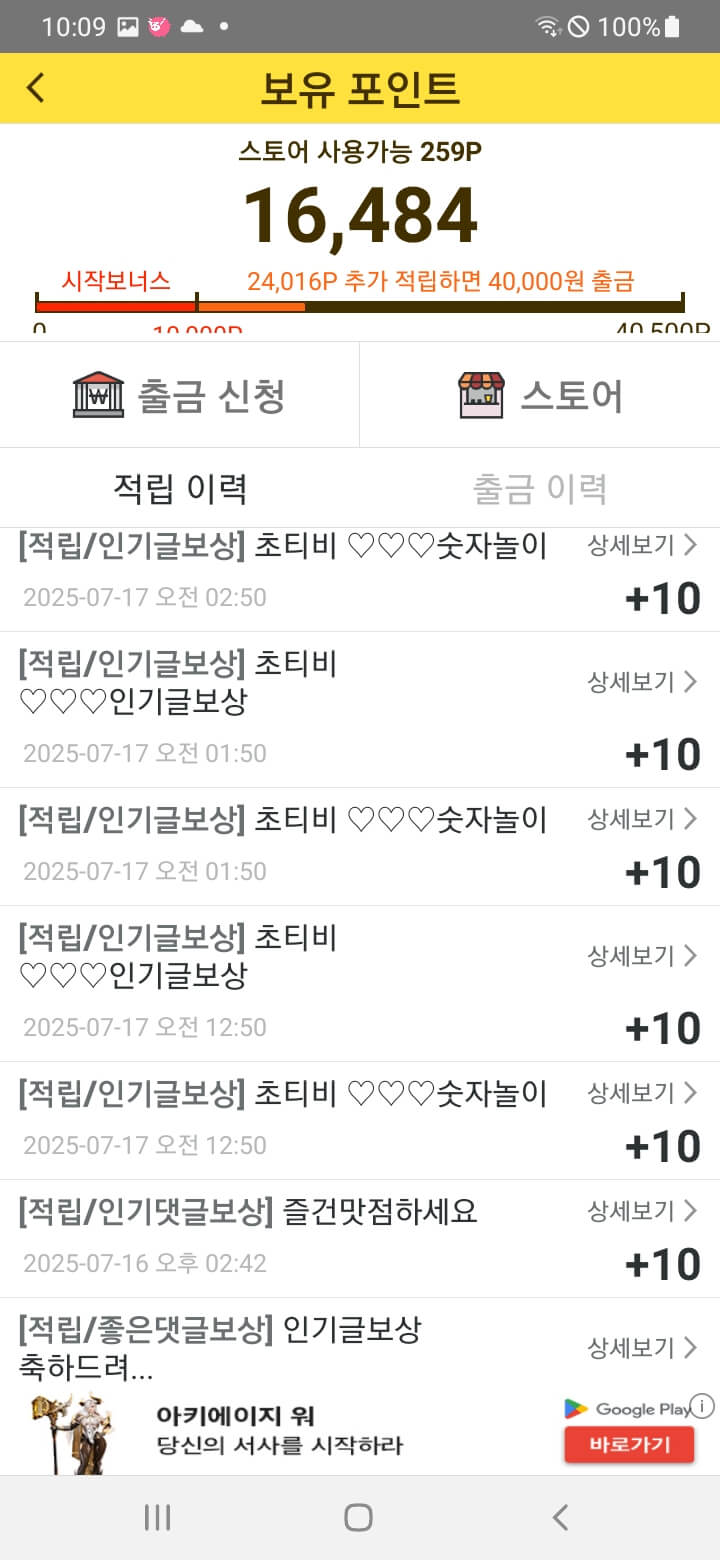Open 상세보기 for the 01:50 인기글보상 entry

(642, 682)
